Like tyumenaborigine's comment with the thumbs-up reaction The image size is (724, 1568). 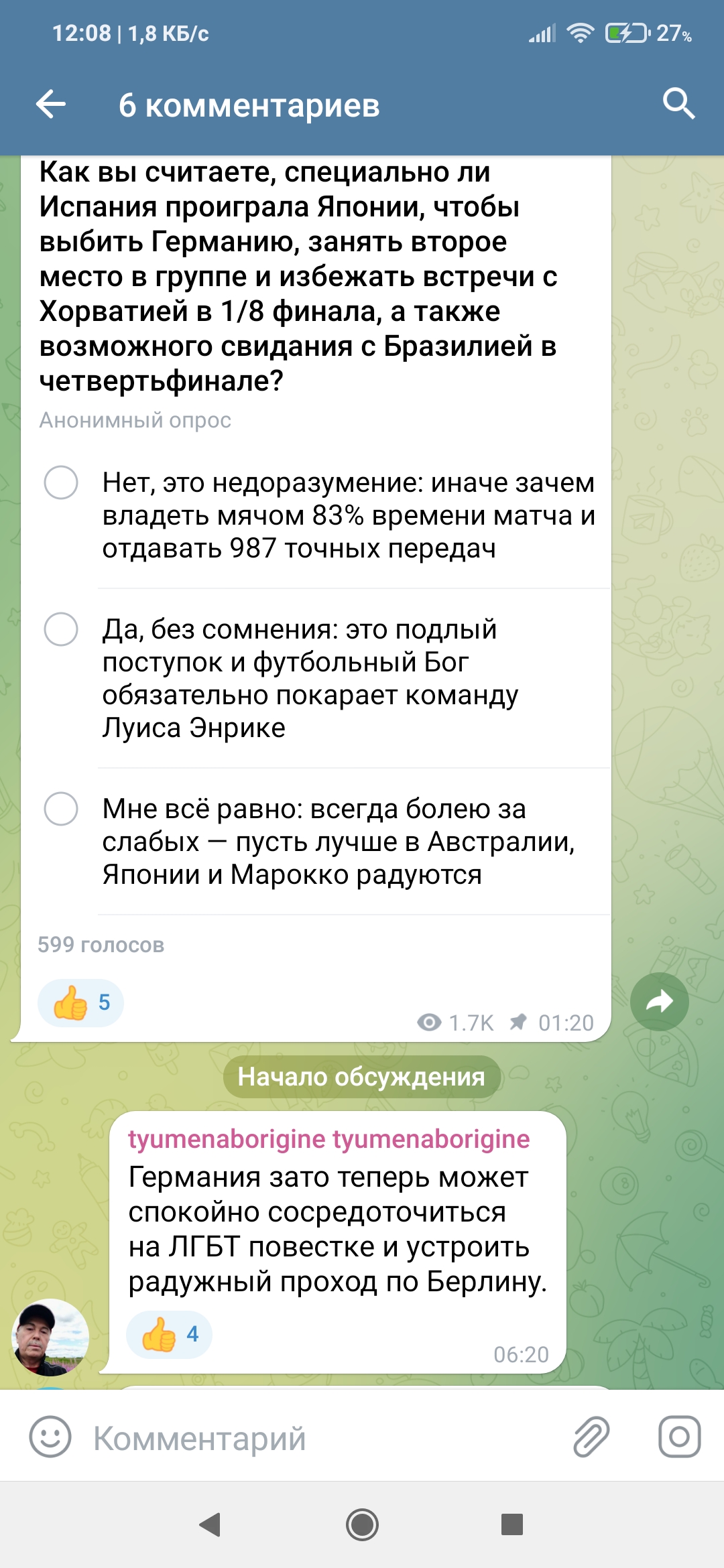(x=170, y=1335)
